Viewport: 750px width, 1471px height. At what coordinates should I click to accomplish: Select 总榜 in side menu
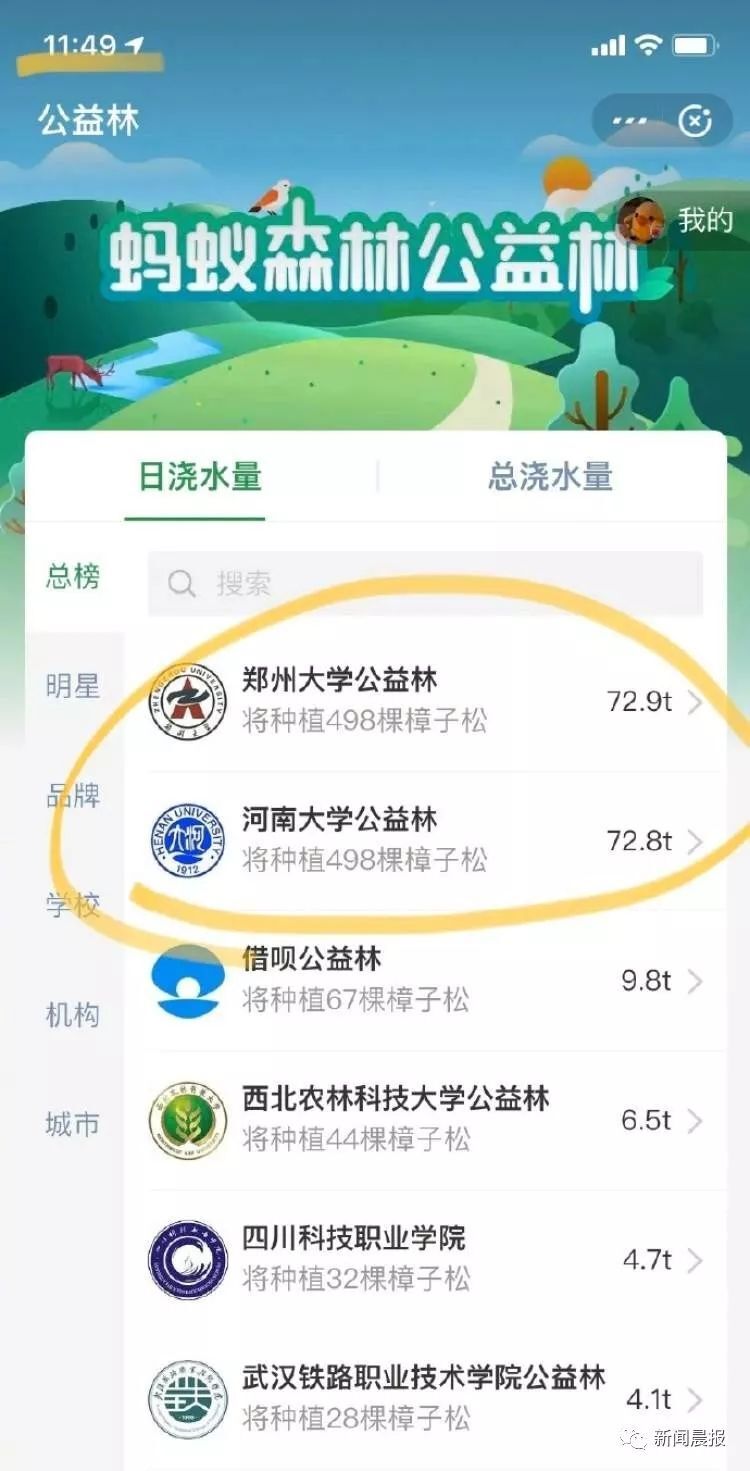(73, 577)
